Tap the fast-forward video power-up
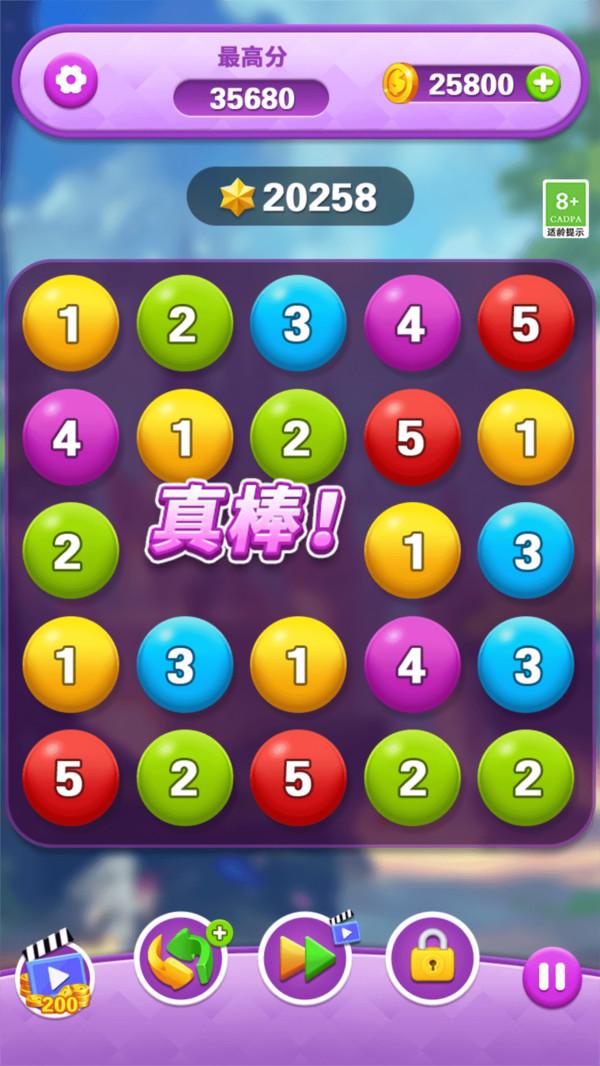The width and height of the screenshot is (600, 1066). [306, 958]
